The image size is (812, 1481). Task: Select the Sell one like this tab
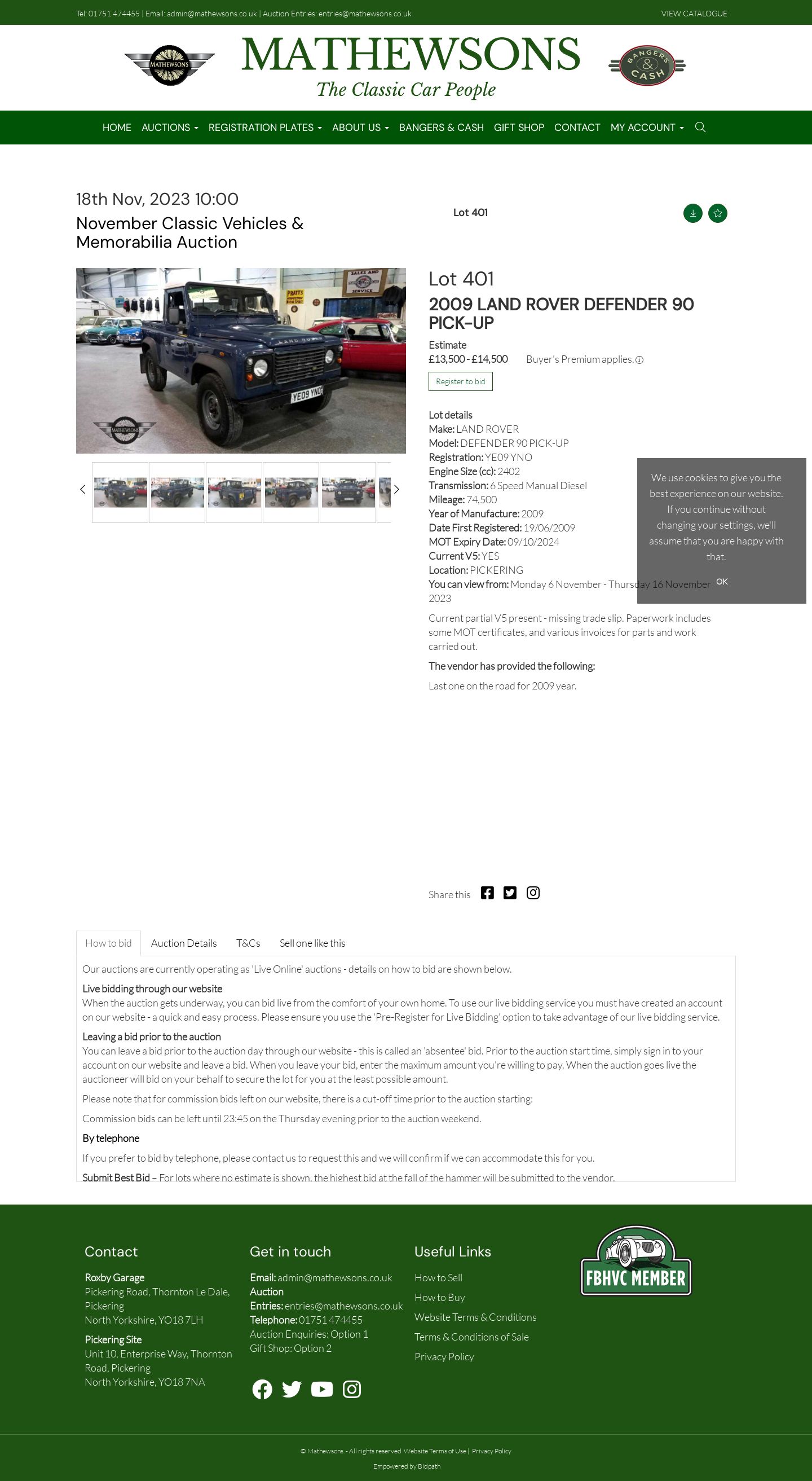pos(312,943)
